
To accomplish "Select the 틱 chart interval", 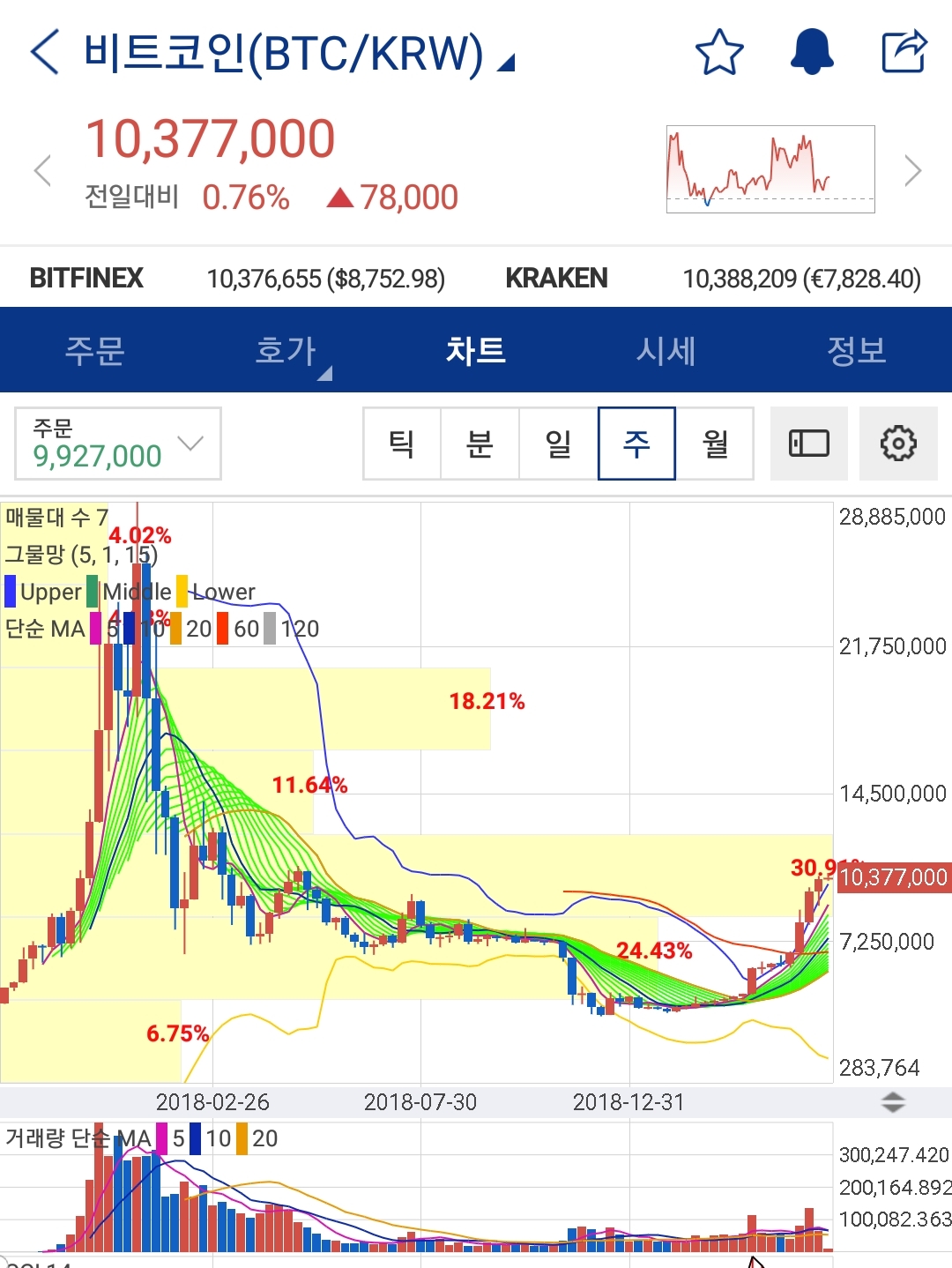I will point(402,444).
